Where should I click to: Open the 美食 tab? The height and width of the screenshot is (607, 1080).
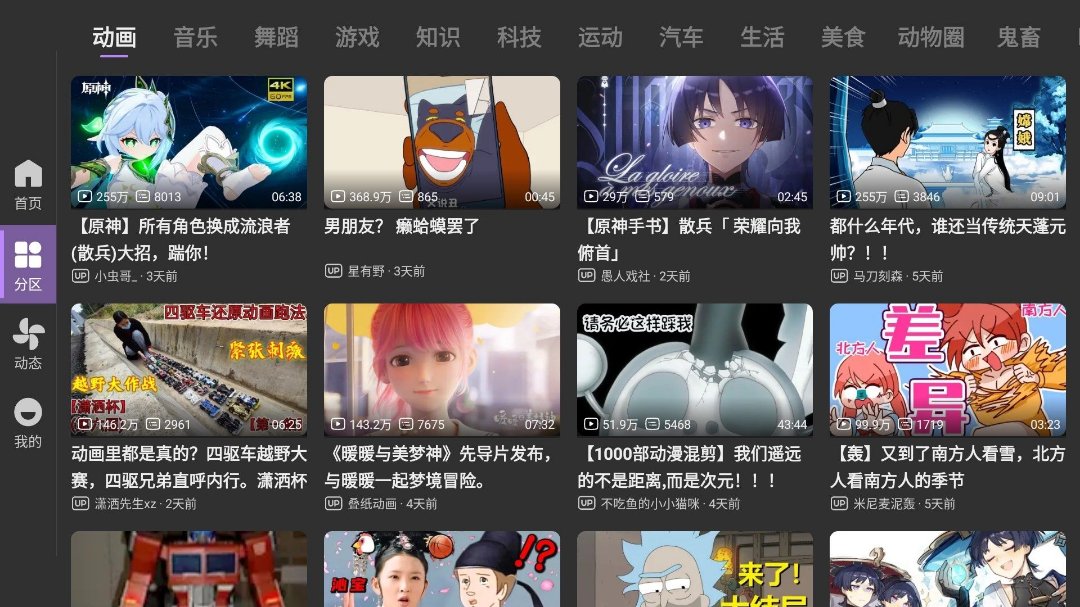tap(843, 38)
